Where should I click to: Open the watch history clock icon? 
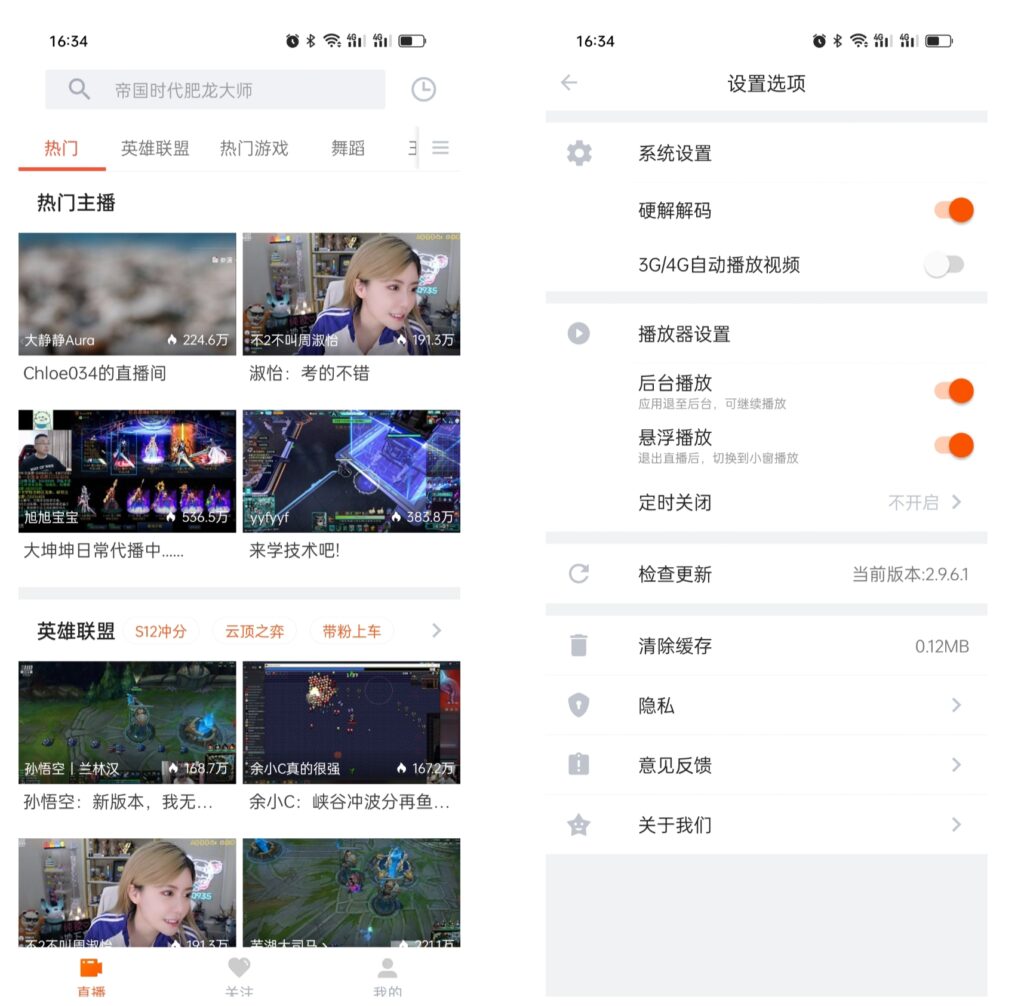click(x=423, y=90)
